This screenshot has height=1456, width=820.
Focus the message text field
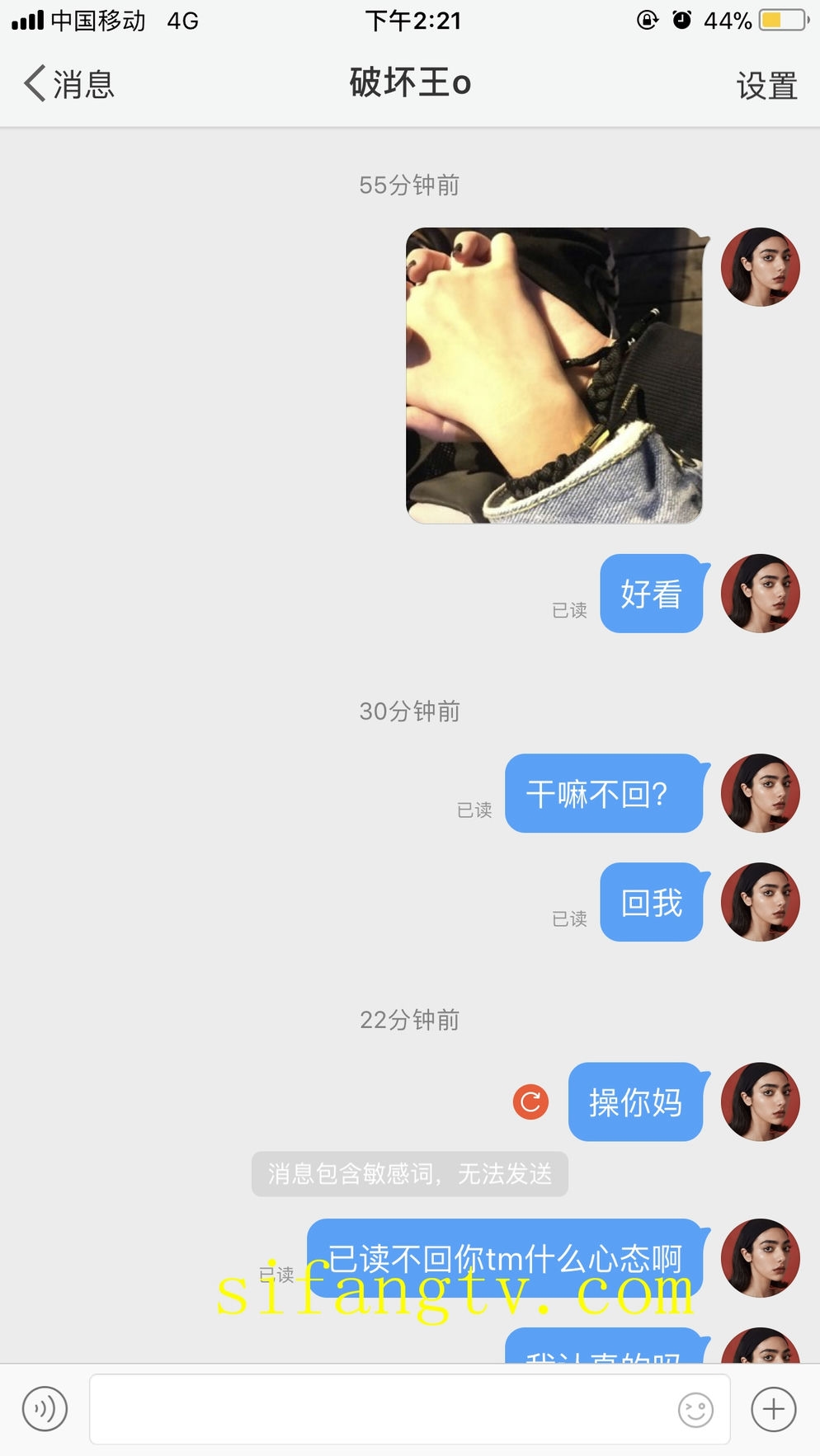pyautogui.click(x=379, y=1409)
